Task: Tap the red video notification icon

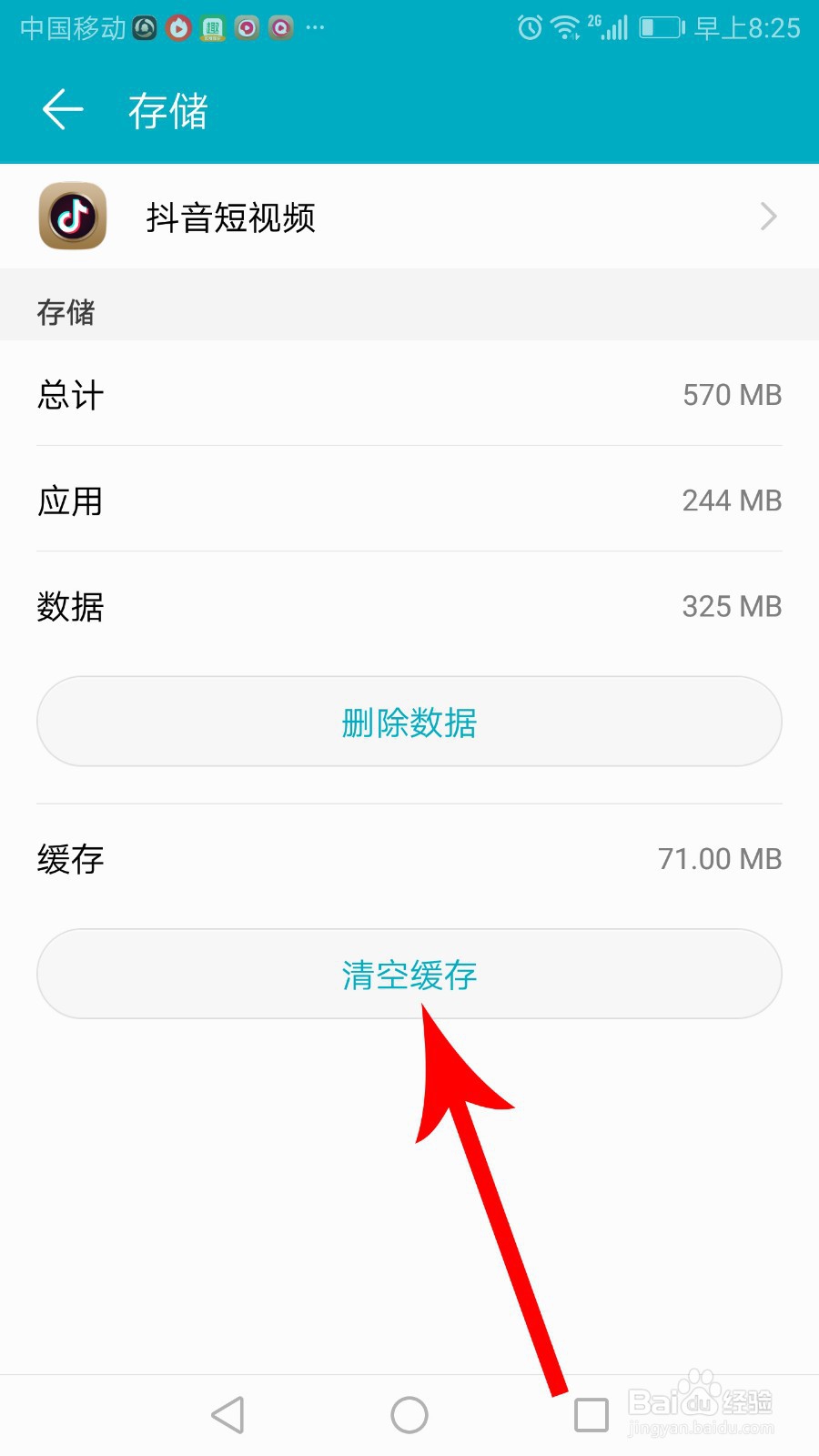Action: (178, 27)
